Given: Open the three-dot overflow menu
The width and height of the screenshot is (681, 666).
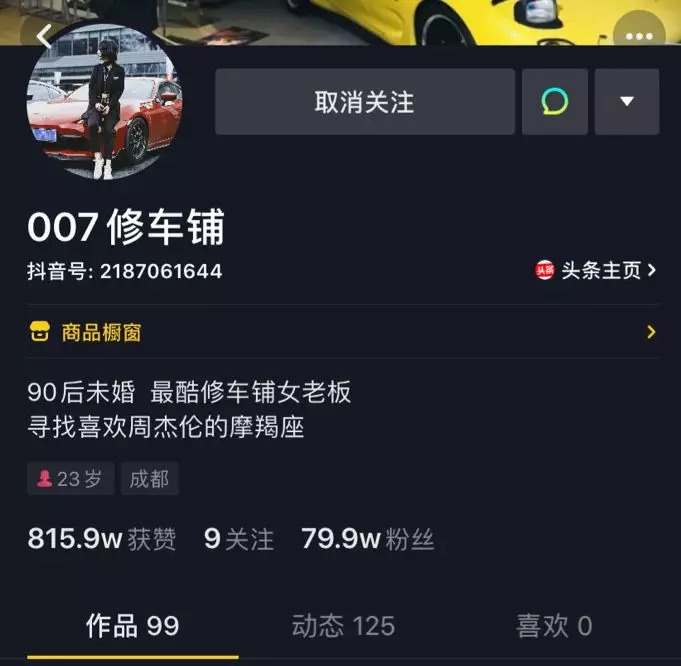Looking at the screenshot, I should (639, 36).
